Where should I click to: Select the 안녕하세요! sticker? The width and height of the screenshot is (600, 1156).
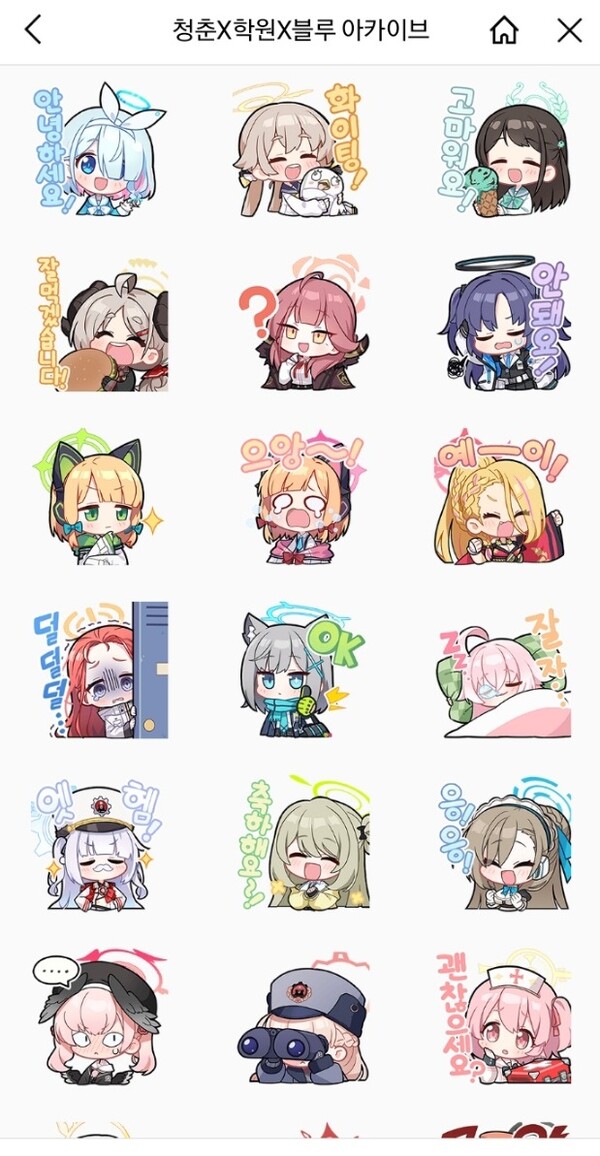click(99, 150)
